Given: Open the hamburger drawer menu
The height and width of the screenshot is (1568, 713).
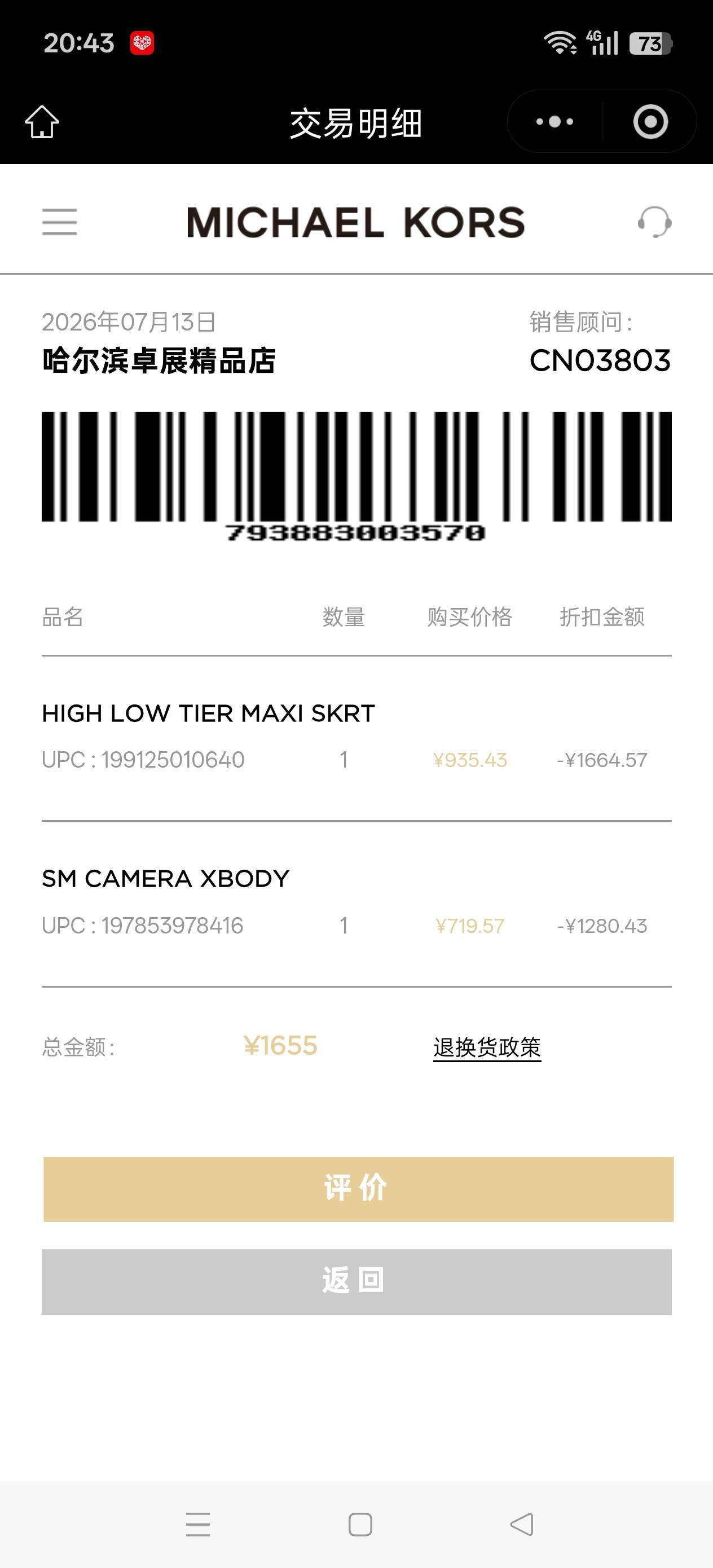Looking at the screenshot, I should 60,222.
